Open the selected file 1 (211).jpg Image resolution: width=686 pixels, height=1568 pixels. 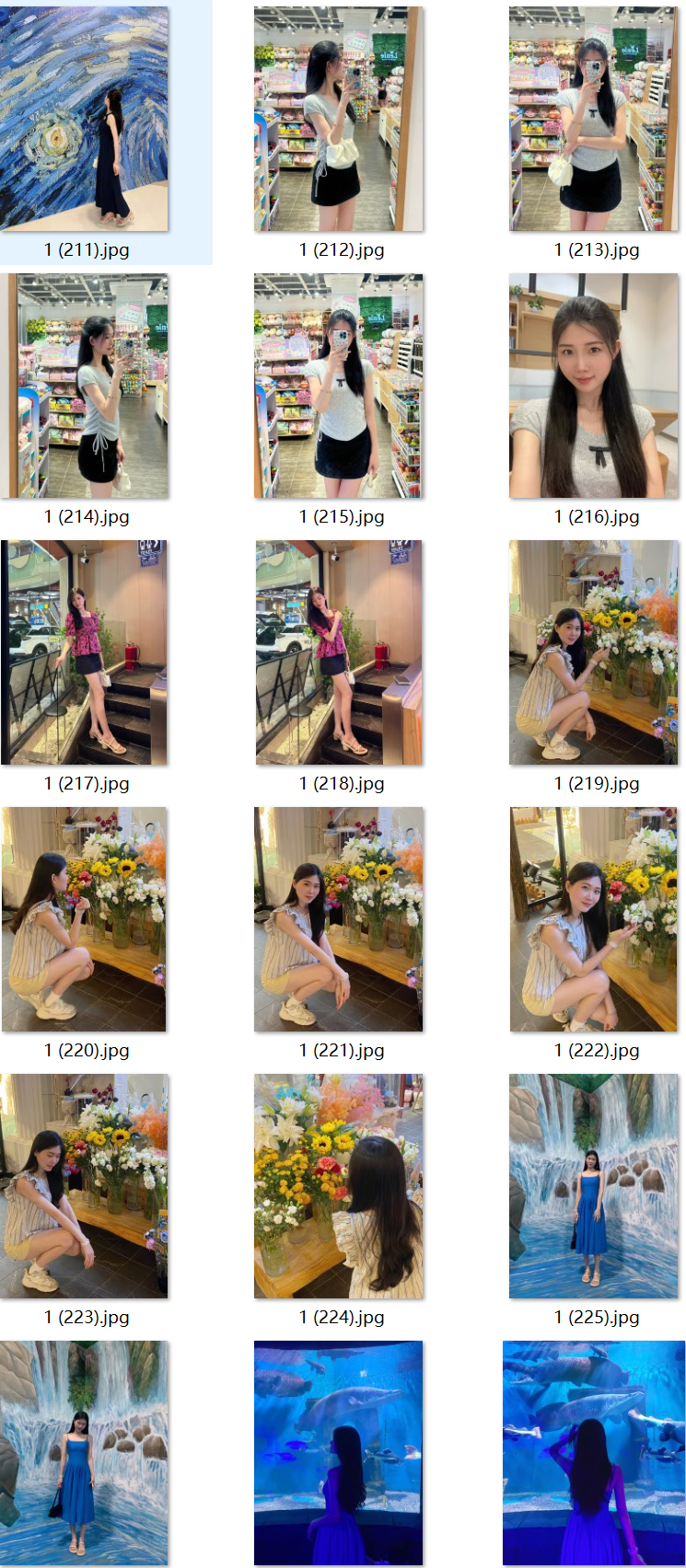click(85, 120)
